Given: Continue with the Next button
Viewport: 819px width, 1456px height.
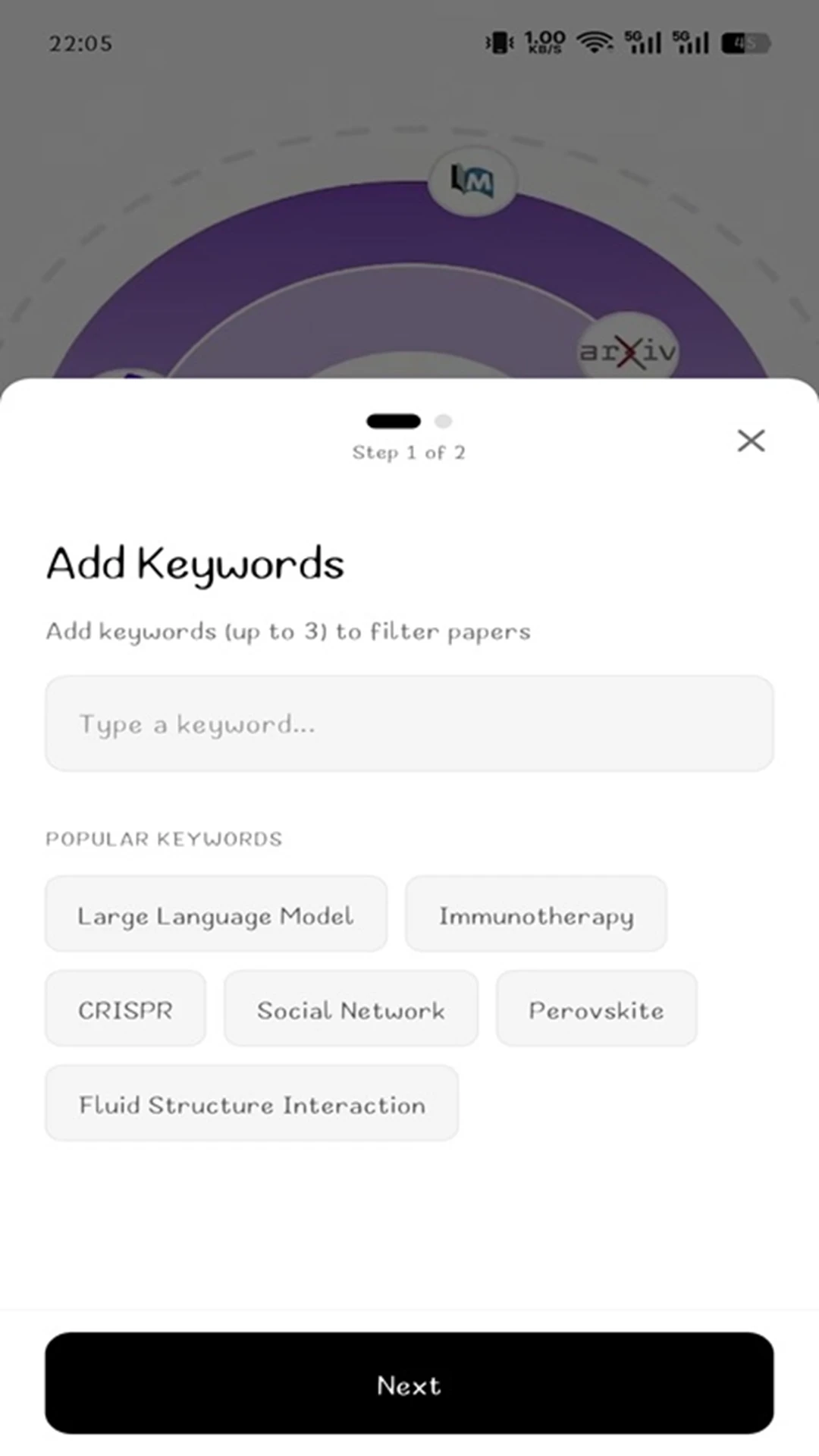Looking at the screenshot, I should [x=409, y=1383].
